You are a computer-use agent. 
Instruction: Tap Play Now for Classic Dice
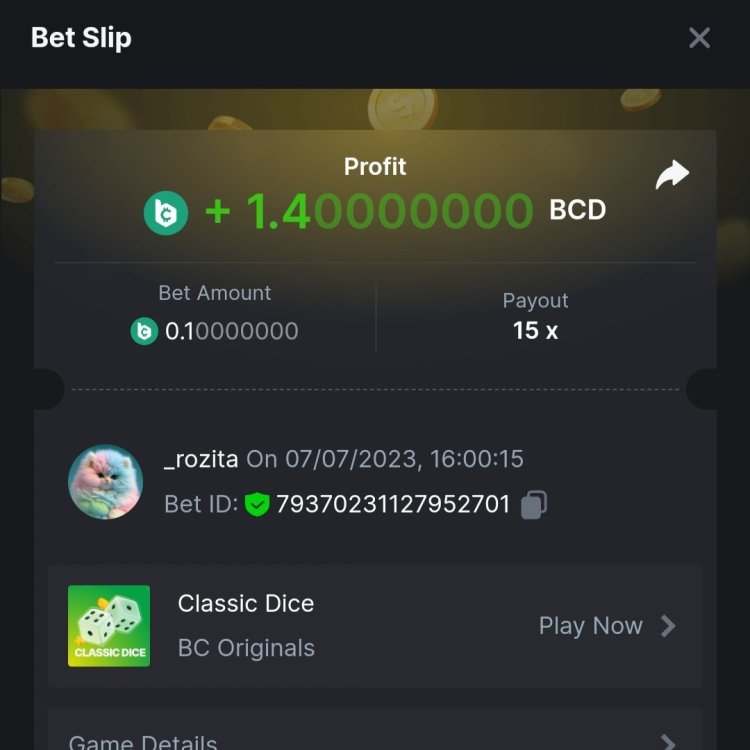tap(606, 626)
